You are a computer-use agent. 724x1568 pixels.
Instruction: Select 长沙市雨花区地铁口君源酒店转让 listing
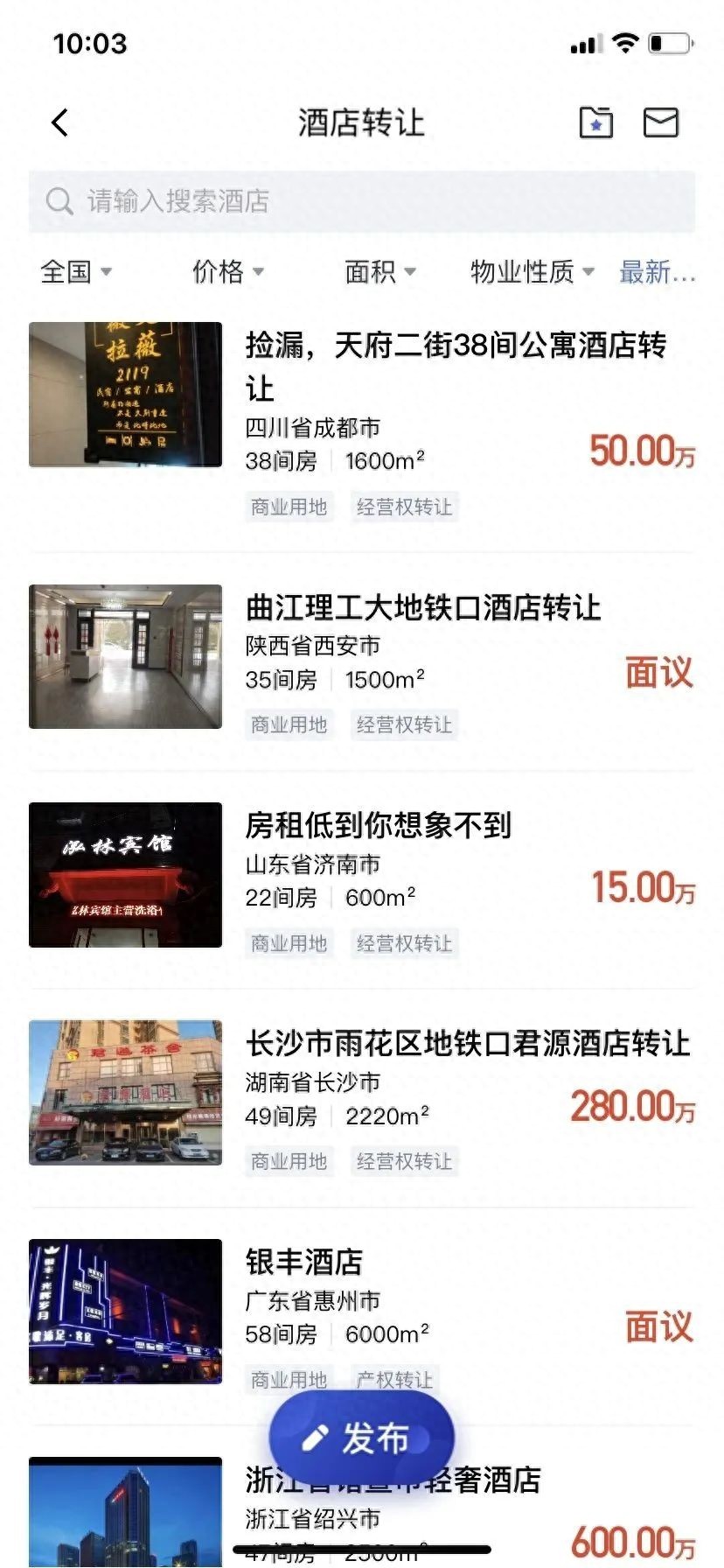[467, 1044]
